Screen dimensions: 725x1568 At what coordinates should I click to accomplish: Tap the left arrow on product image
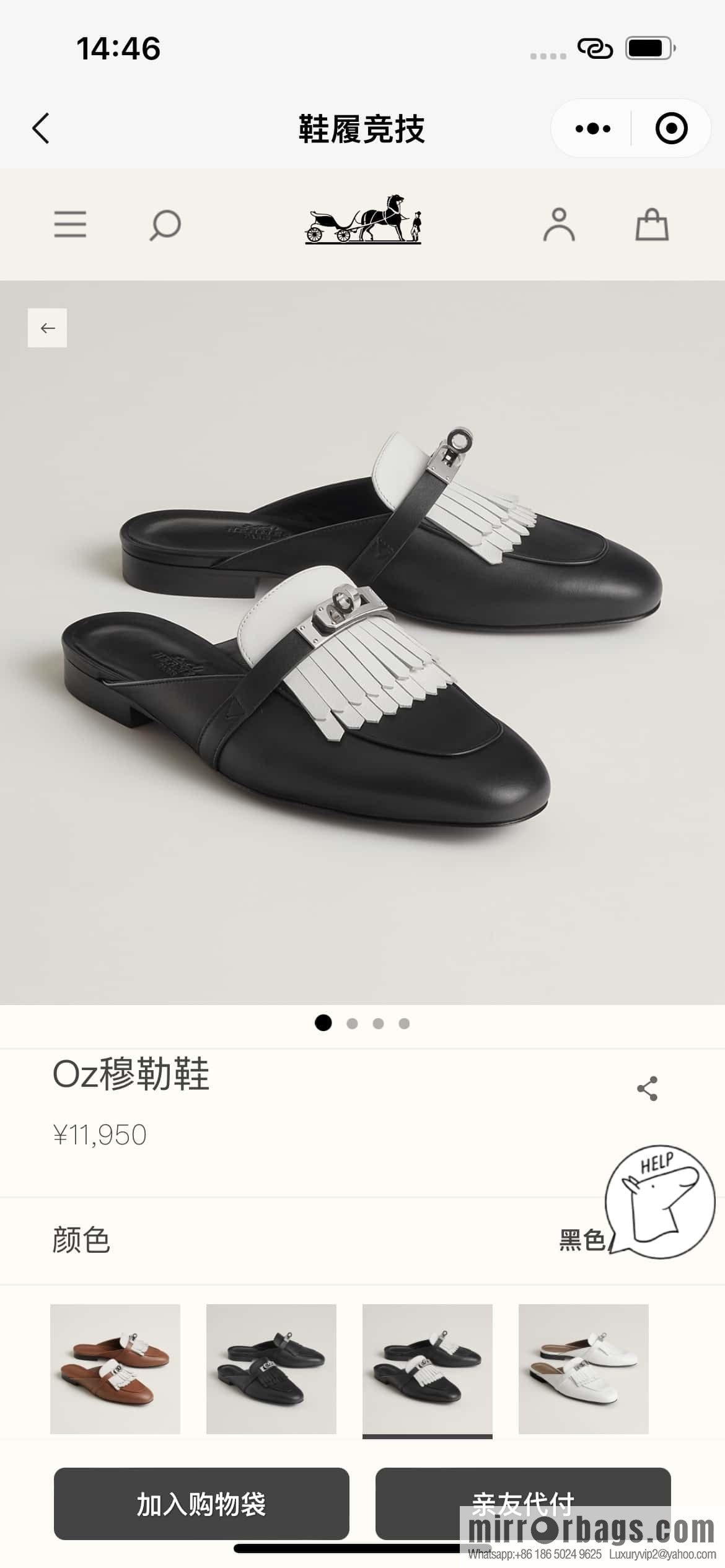(48, 328)
